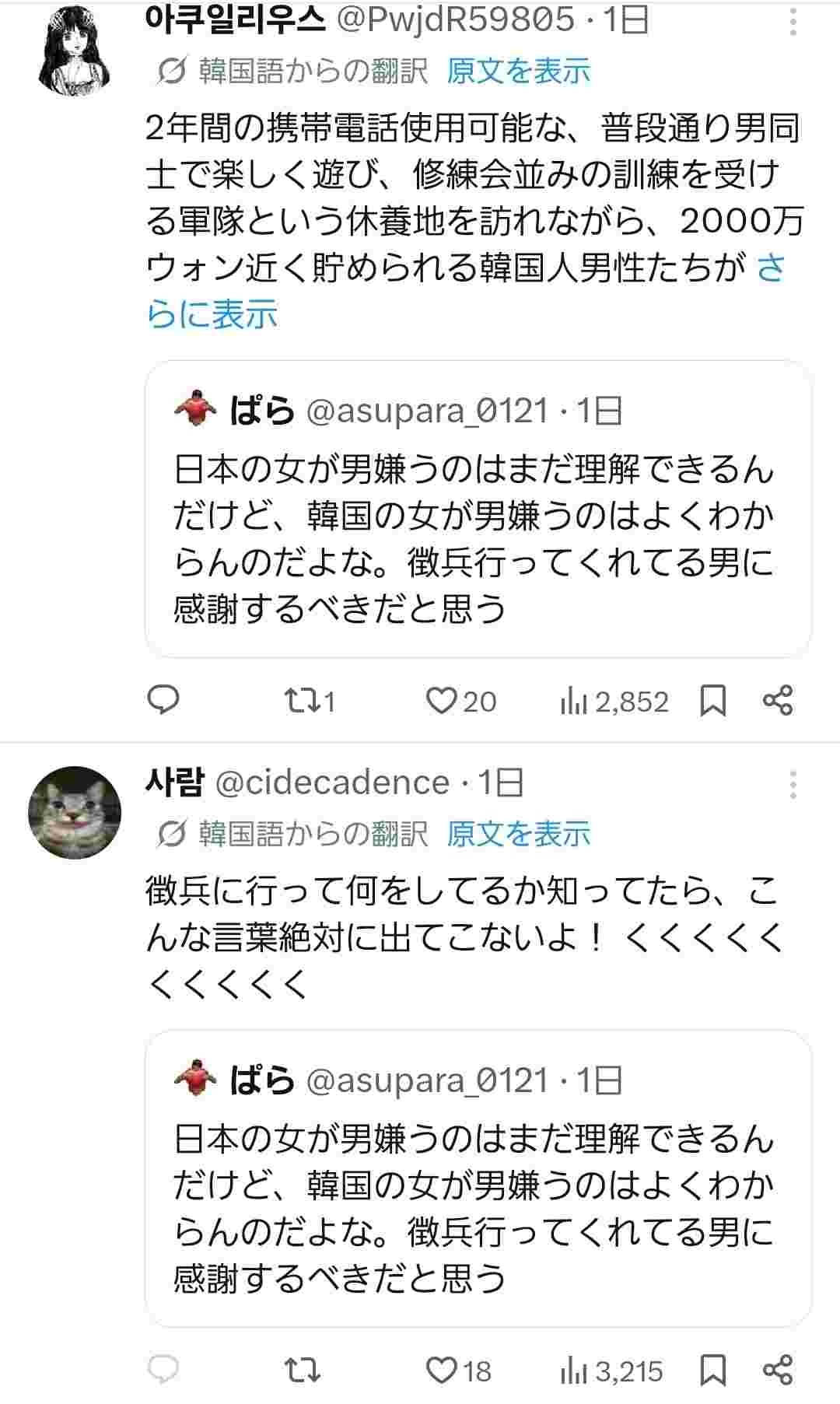The width and height of the screenshot is (840, 1404).
Task: Open 사람's cat profile avatar
Action: pos(75,812)
